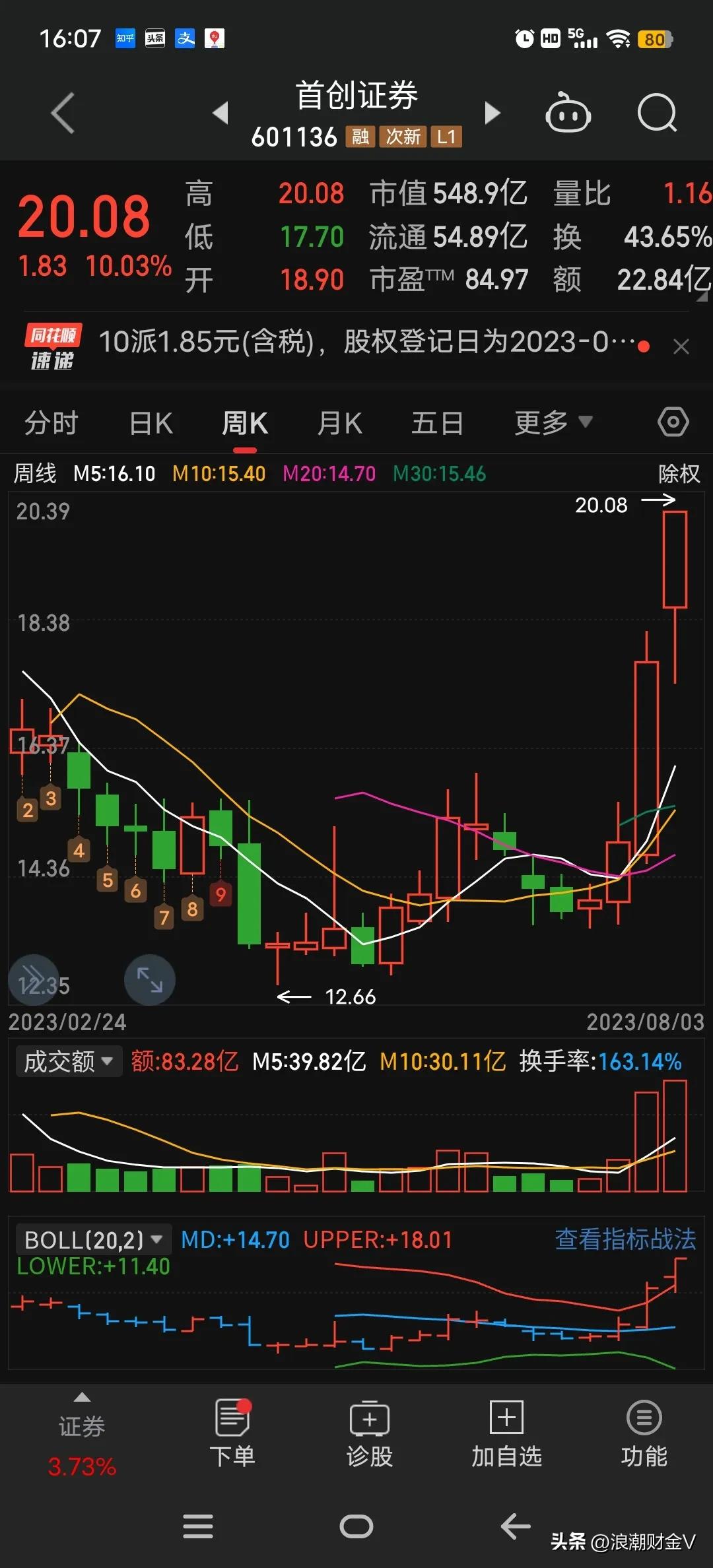The width and height of the screenshot is (713, 1568).
Task: Switch to the 分时 intraday tab
Action: click(51, 422)
